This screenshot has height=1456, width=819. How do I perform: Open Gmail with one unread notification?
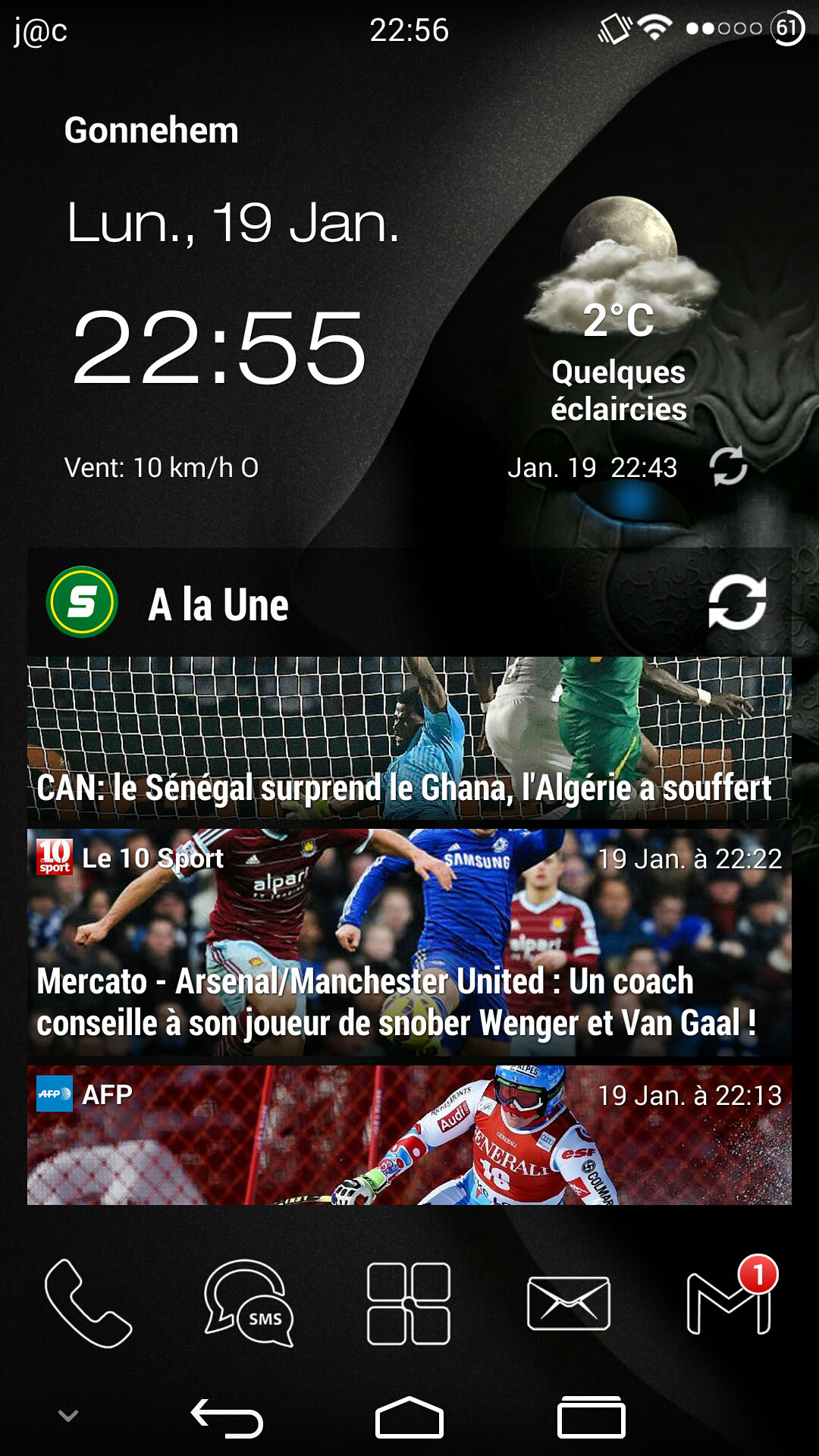coord(729,1303)
